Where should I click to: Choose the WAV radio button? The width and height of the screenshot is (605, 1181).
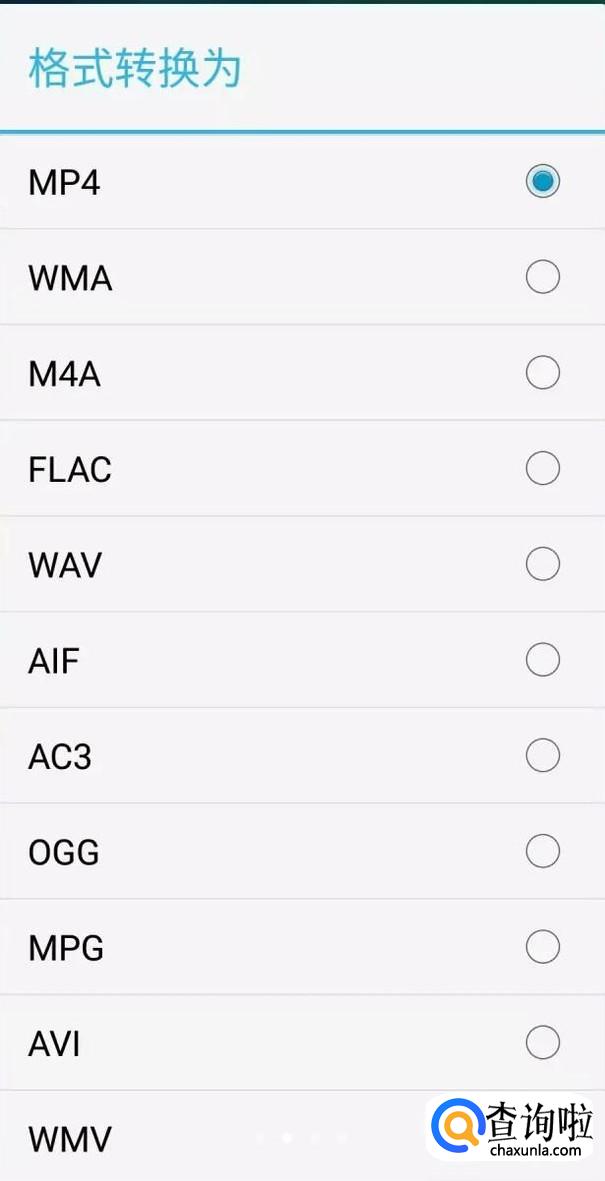pos(542,564)
